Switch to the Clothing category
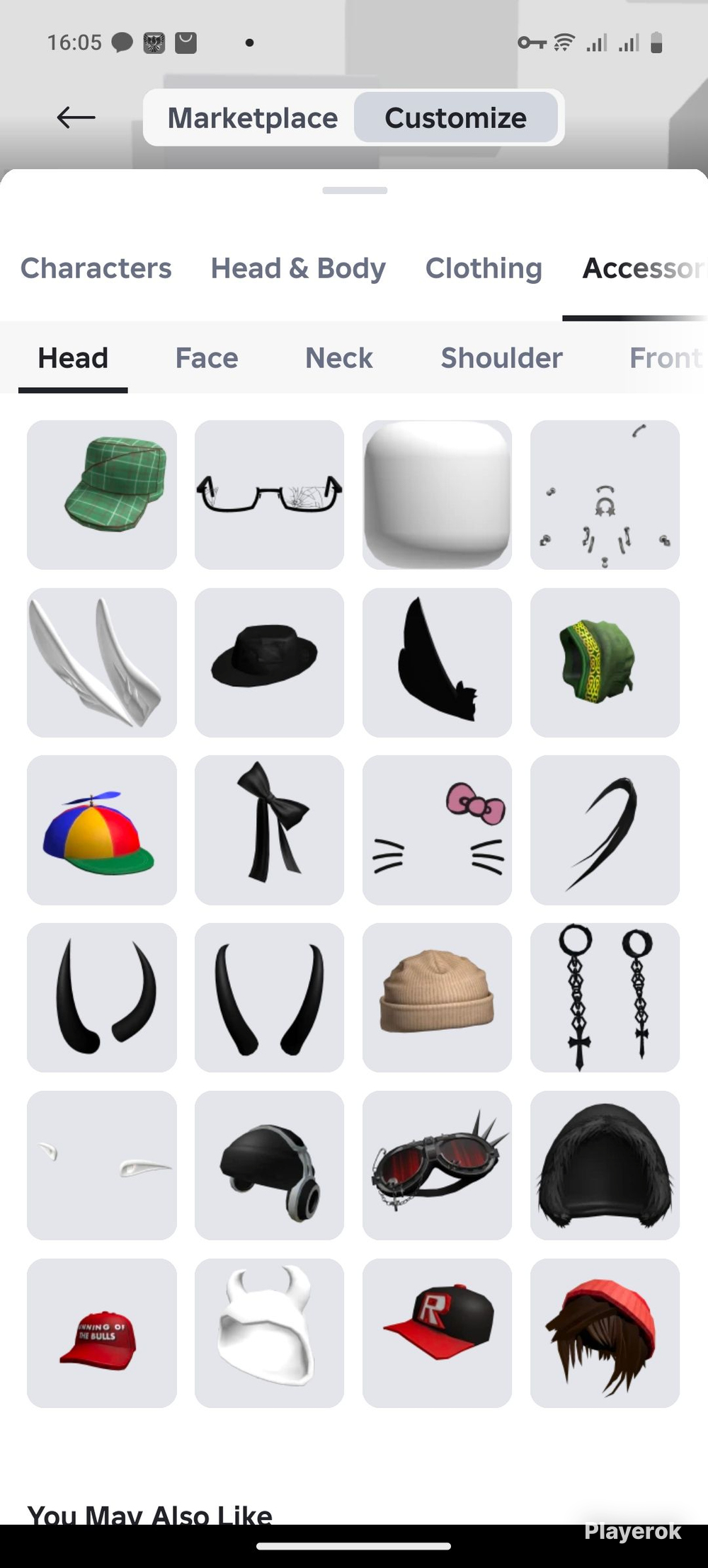 (x=484, y=268)
